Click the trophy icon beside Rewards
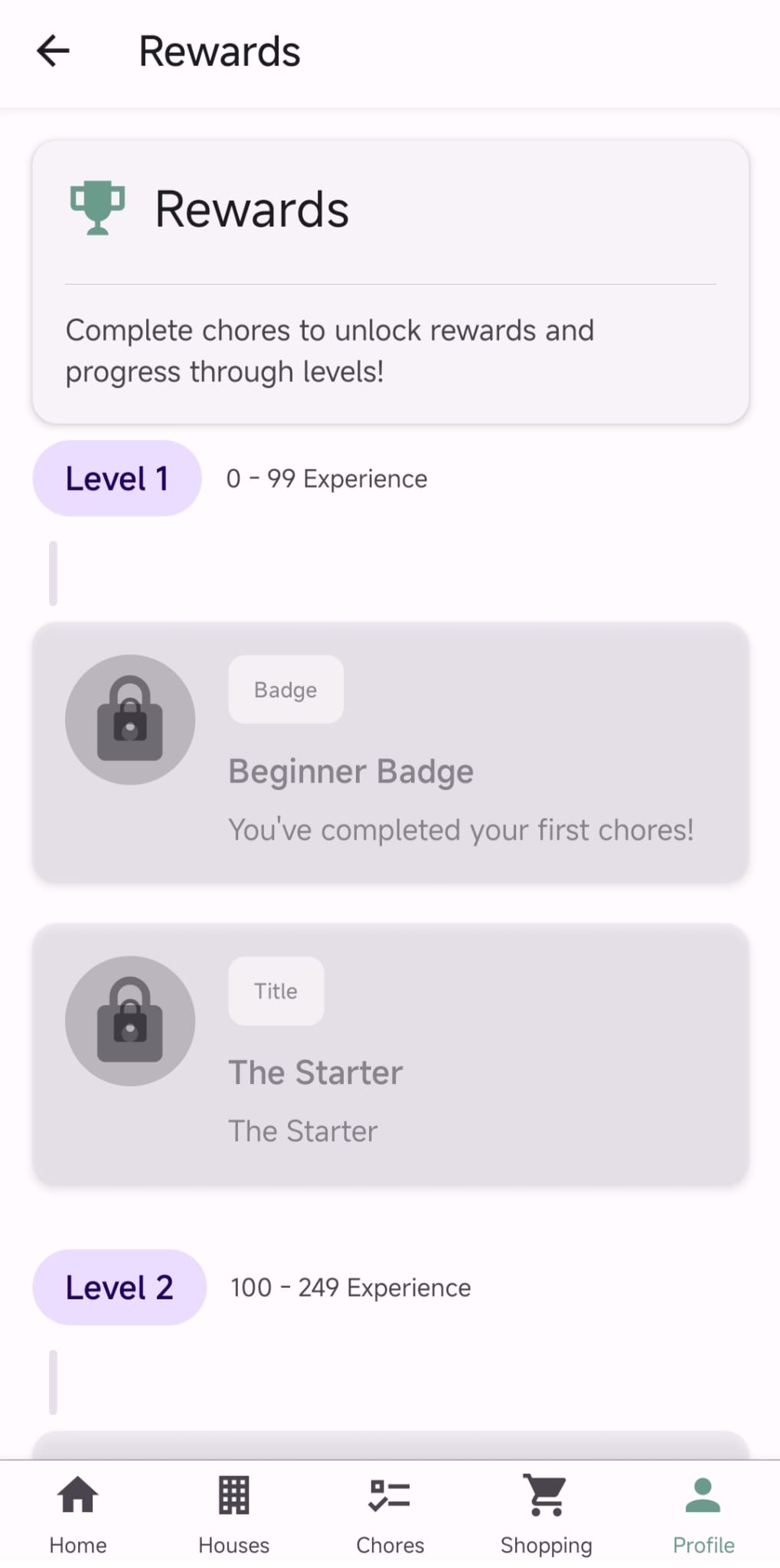780x1568 pixels. pyautogui.click(x=97, y=207)
